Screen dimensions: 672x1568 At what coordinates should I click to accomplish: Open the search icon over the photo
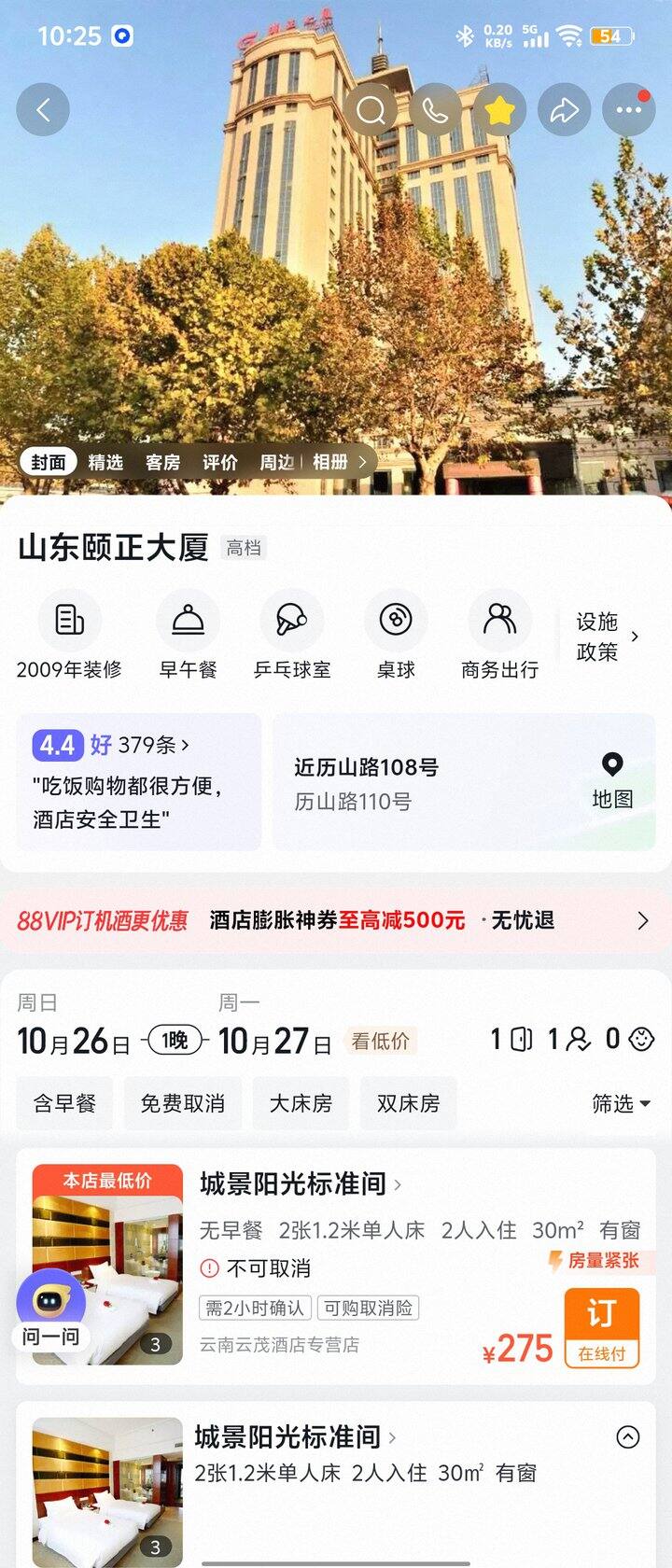click(x=371, y=110)
